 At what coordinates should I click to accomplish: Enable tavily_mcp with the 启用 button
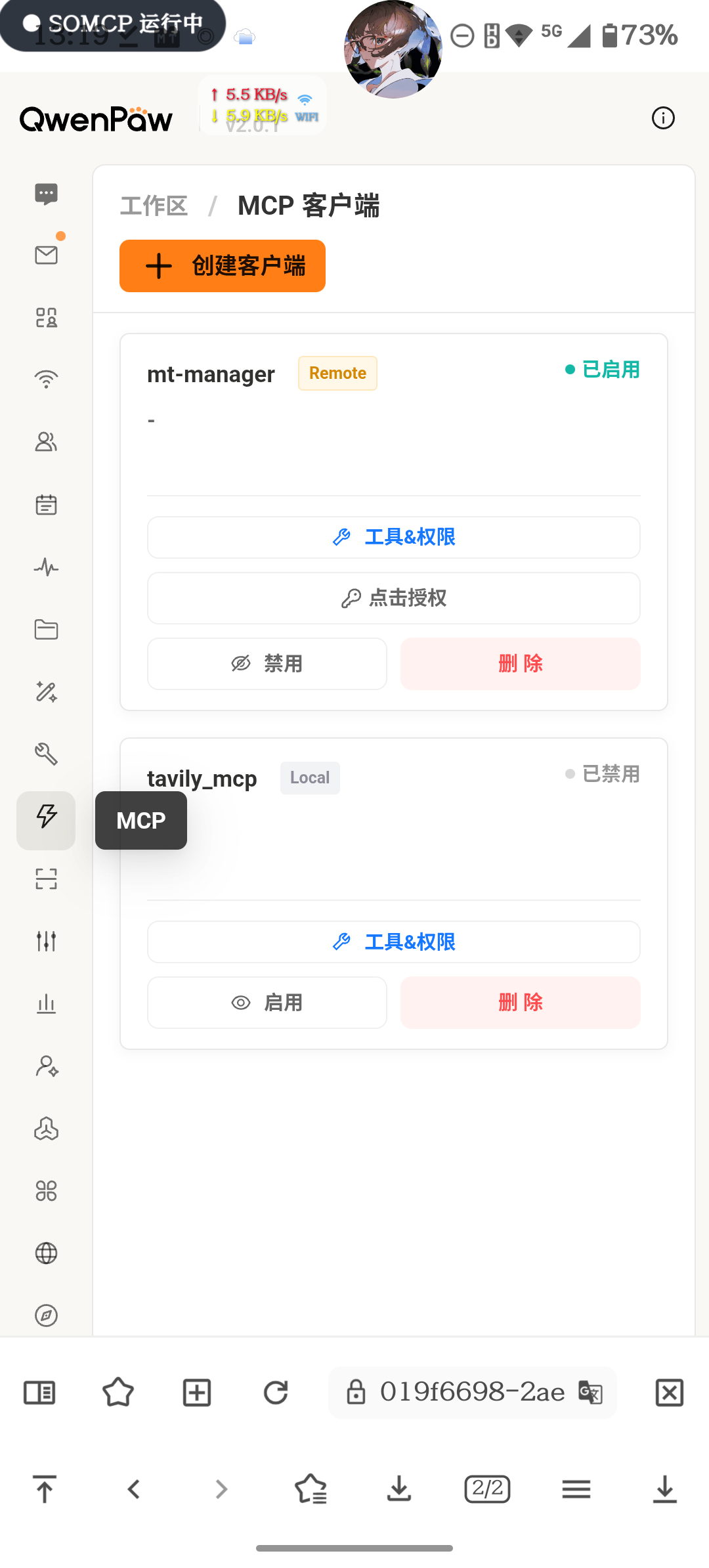click(267, 1003)
